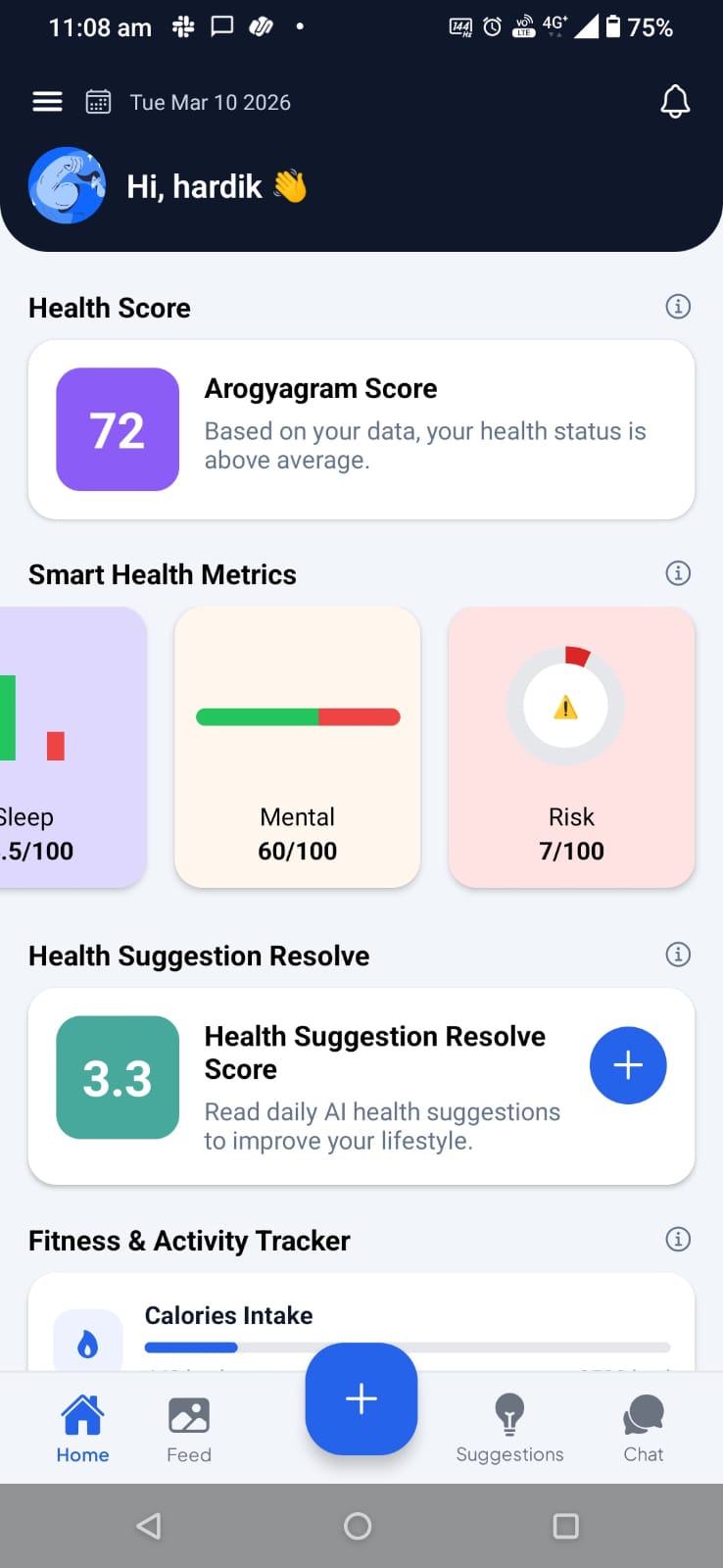Switch to the Home tab
Viewport: 723px width, 1568px height.
click(82, 1429)
